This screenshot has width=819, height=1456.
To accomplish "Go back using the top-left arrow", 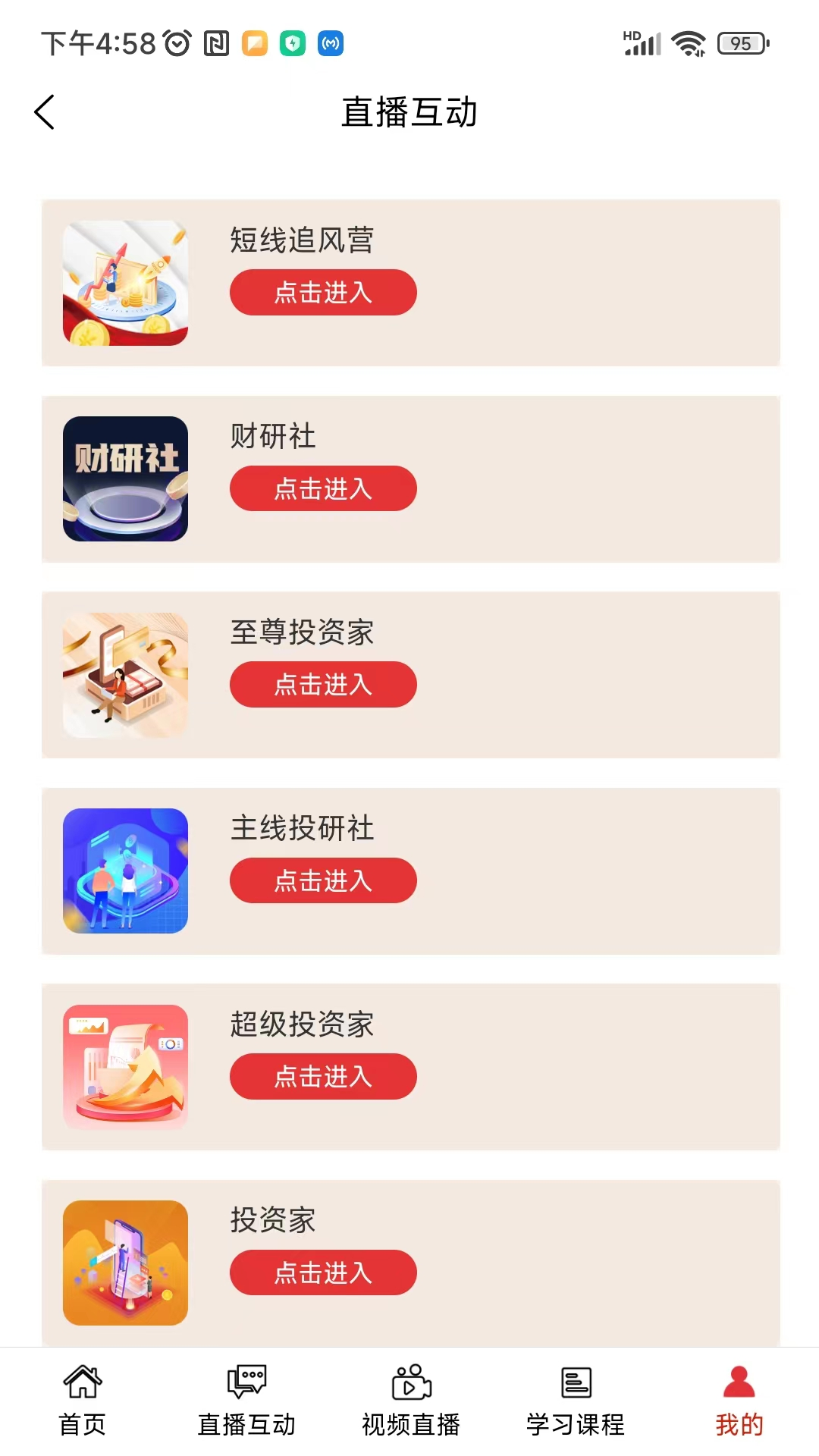I will pyautogui.click(x=45, y=112).
